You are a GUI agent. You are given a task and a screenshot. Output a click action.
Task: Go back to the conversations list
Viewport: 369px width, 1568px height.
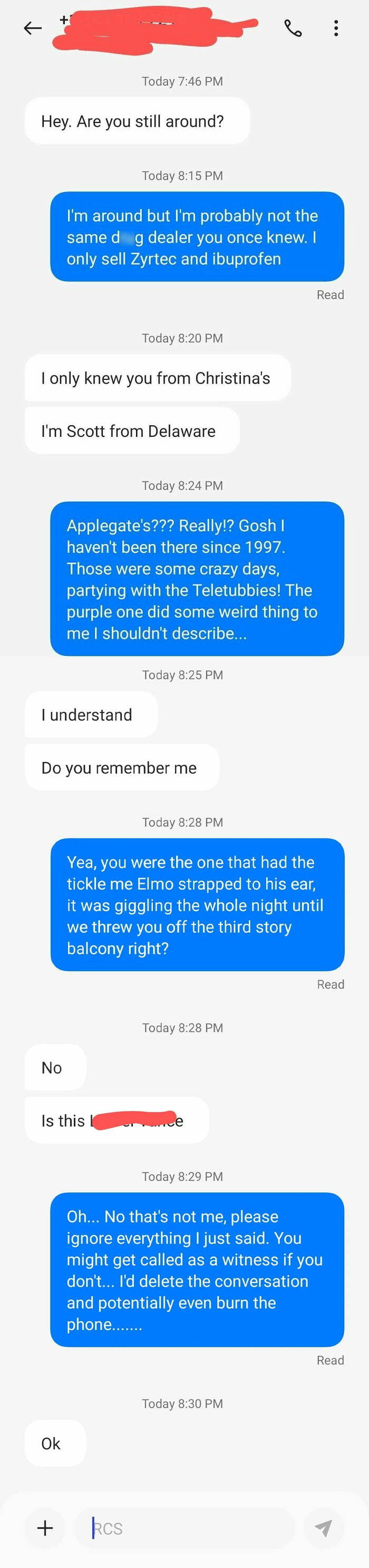point(32,28)
